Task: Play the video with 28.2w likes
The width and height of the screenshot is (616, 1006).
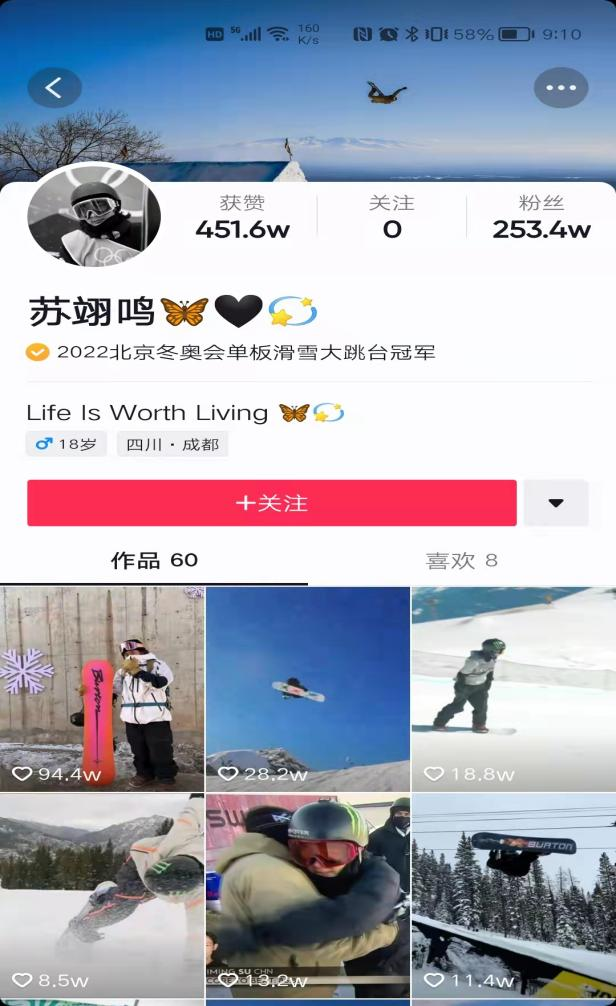Action: coord(307,689)
